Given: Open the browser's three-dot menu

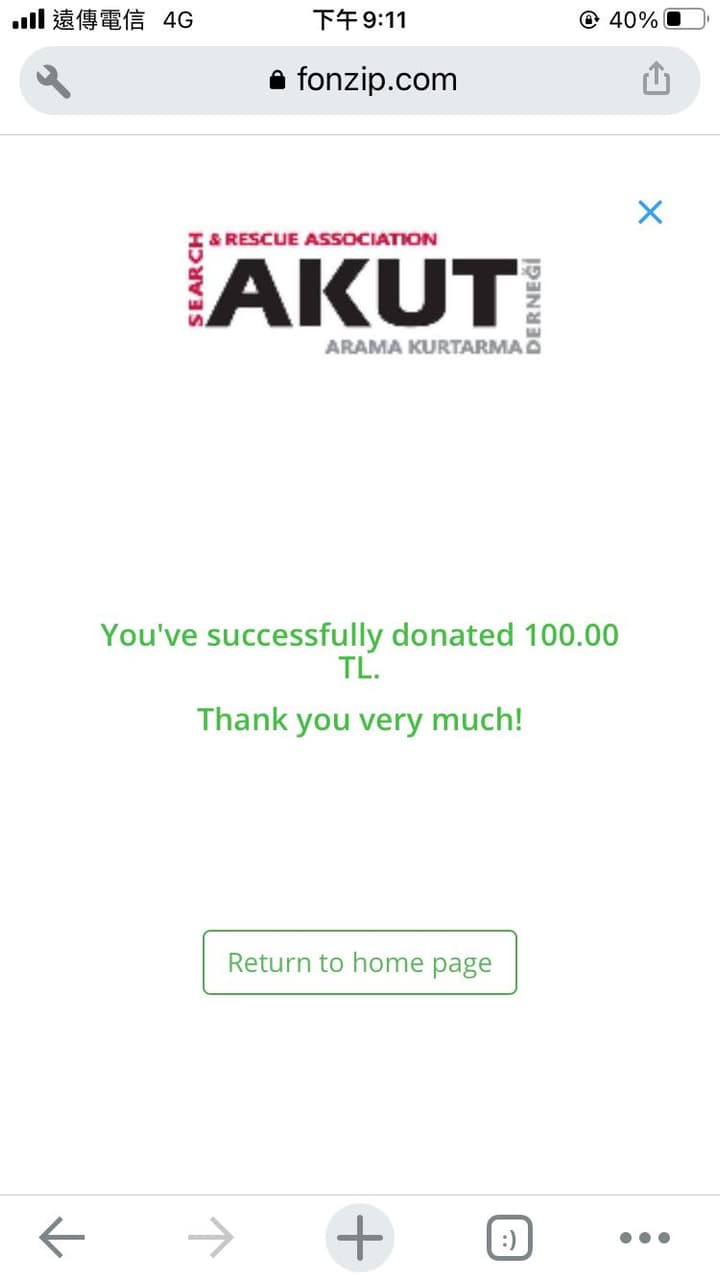Looking at the screenshot, I should click(x=645, y=1238).
